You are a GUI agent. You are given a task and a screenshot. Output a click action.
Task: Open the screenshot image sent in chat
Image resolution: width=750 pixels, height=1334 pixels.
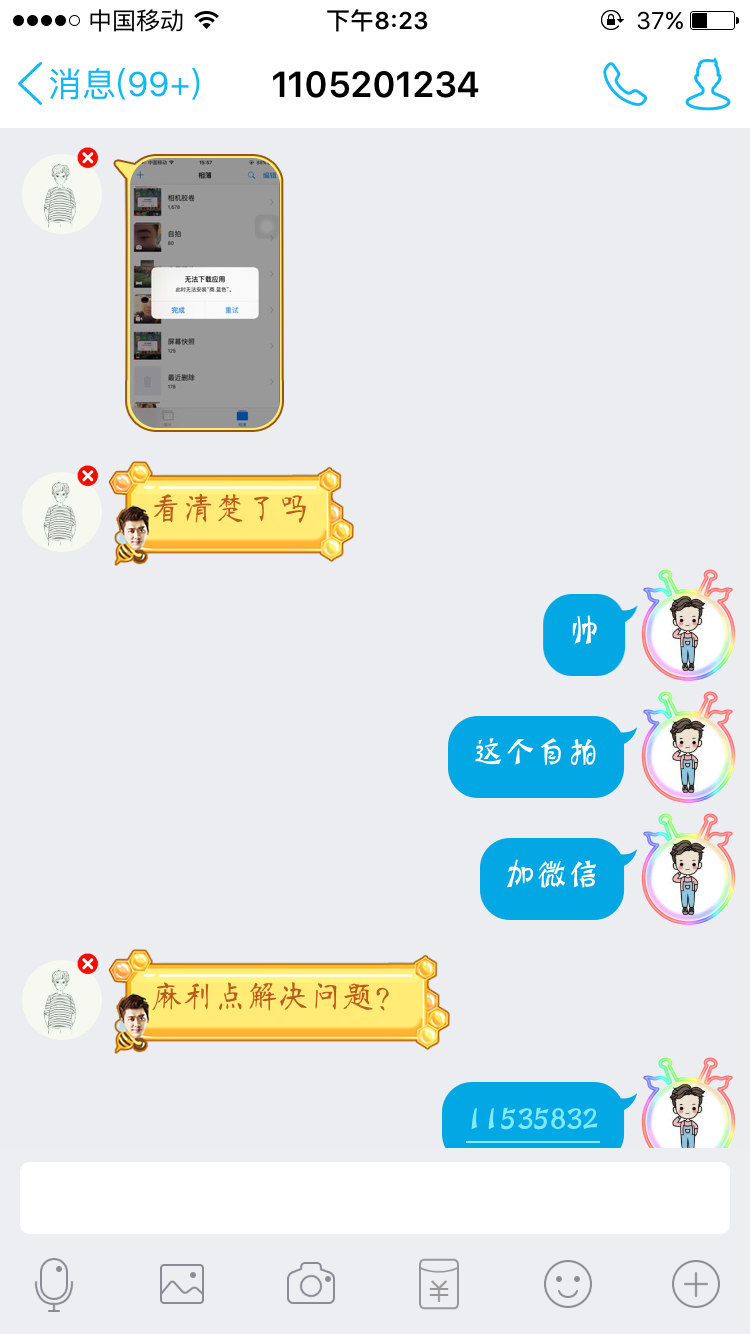tap(204, 293)
